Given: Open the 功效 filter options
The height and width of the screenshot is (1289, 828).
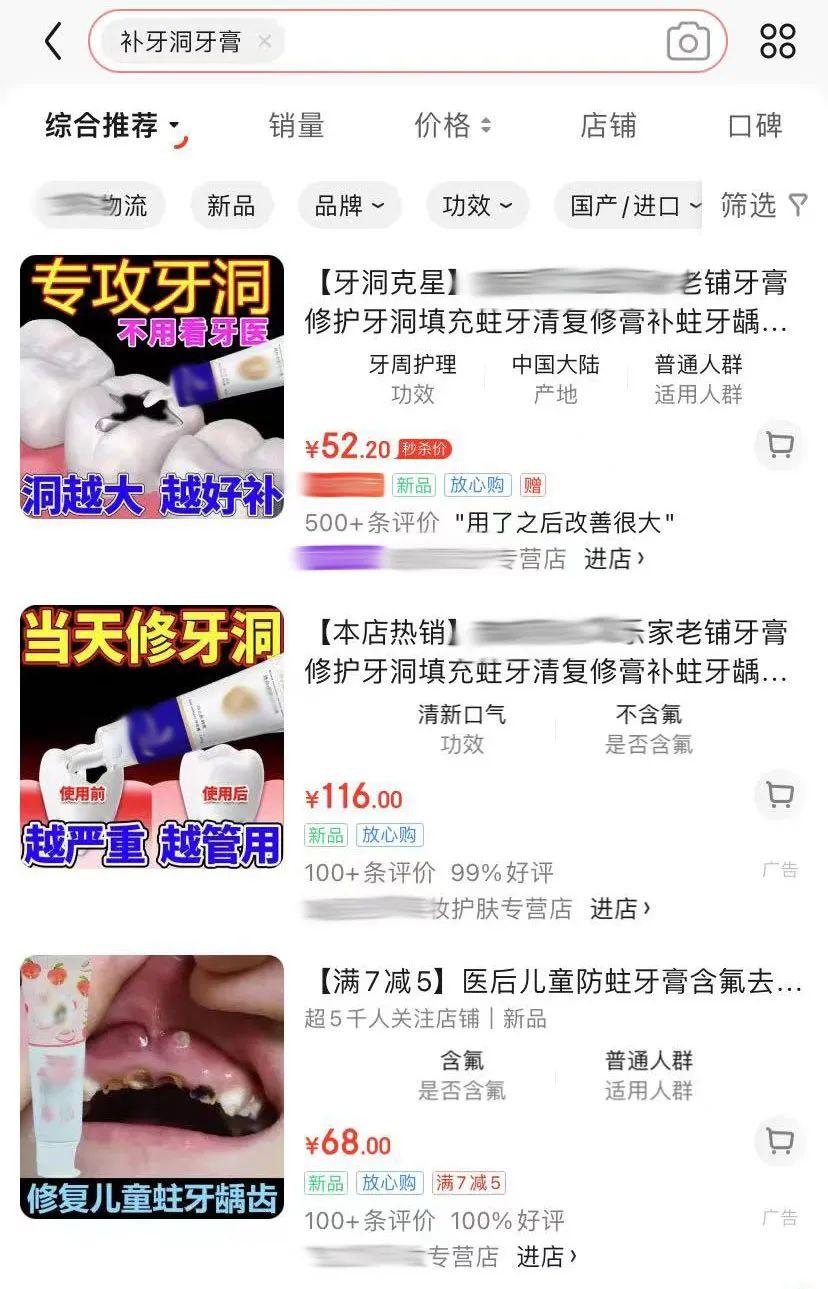Looking at the screenshot, I should pyautogui.click(x=477, y=204).
